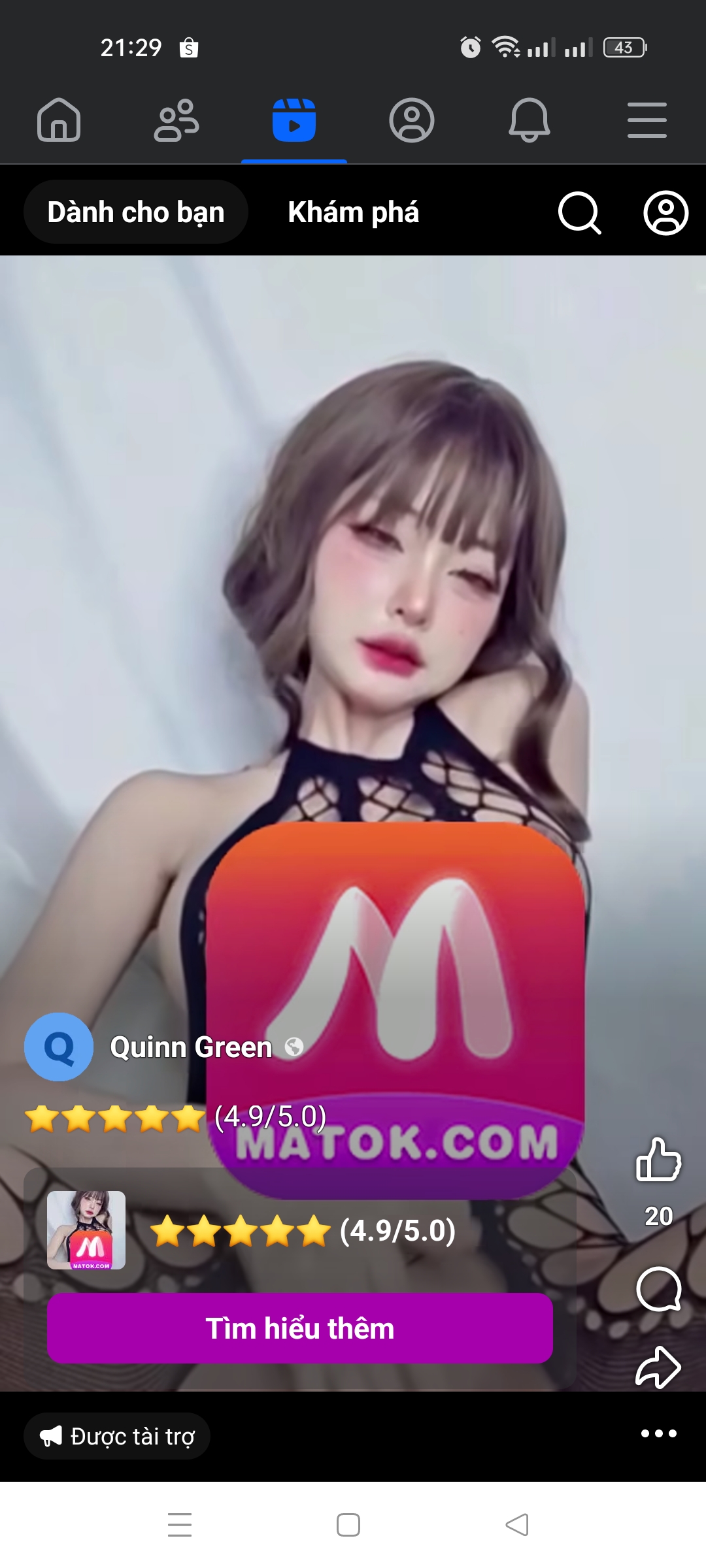Go to the system home screen
The height and width of the screenshot is (1568, 706).
pos(348,1525)
